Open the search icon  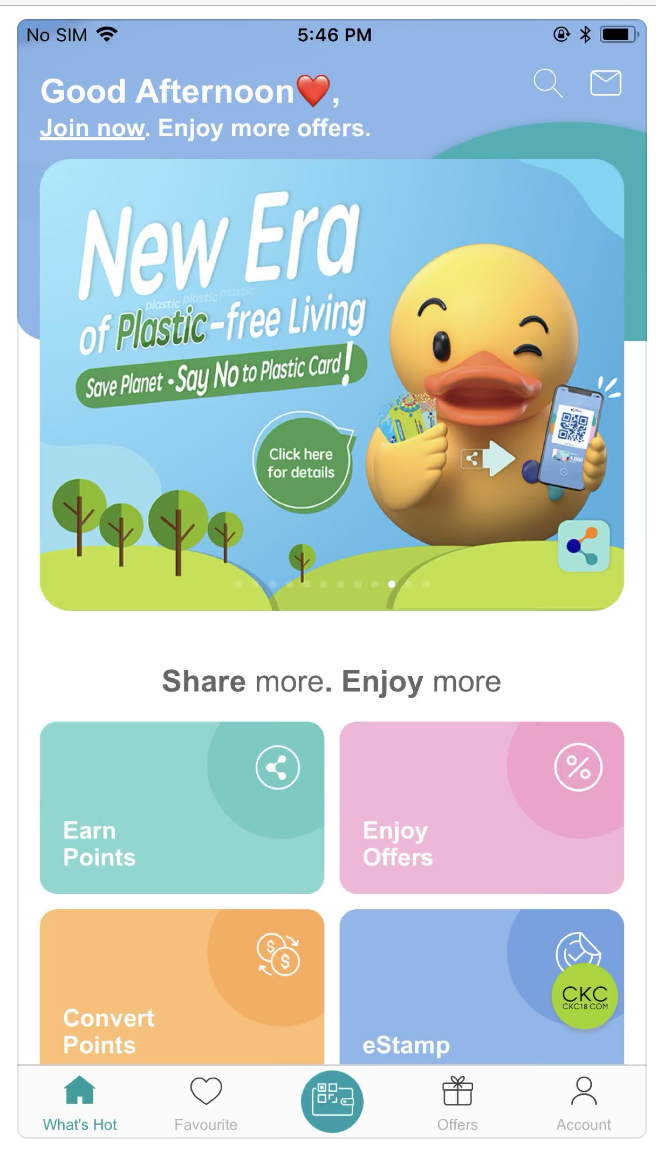pos(548,83)
